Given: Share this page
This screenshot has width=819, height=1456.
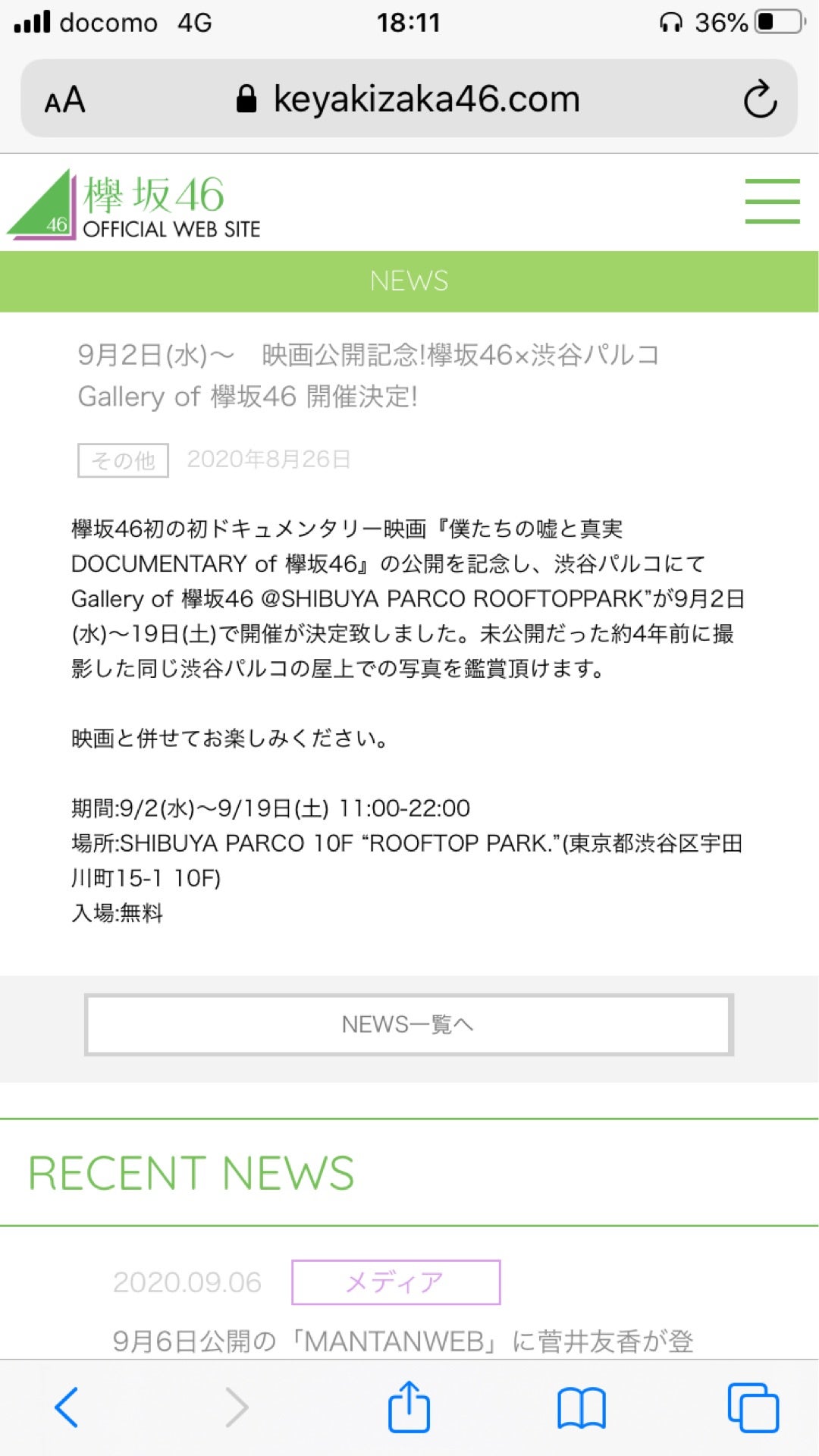Looking at the screenshot, I should (409, 1407).
